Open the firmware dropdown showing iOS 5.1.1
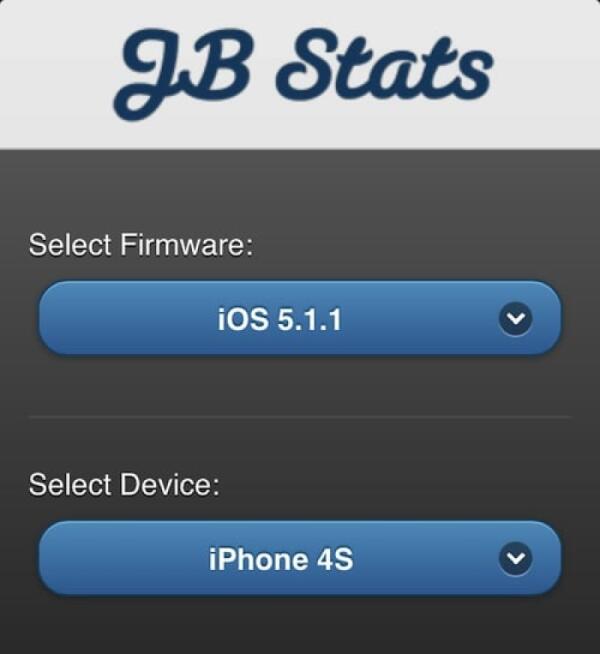 click(299, 319)
